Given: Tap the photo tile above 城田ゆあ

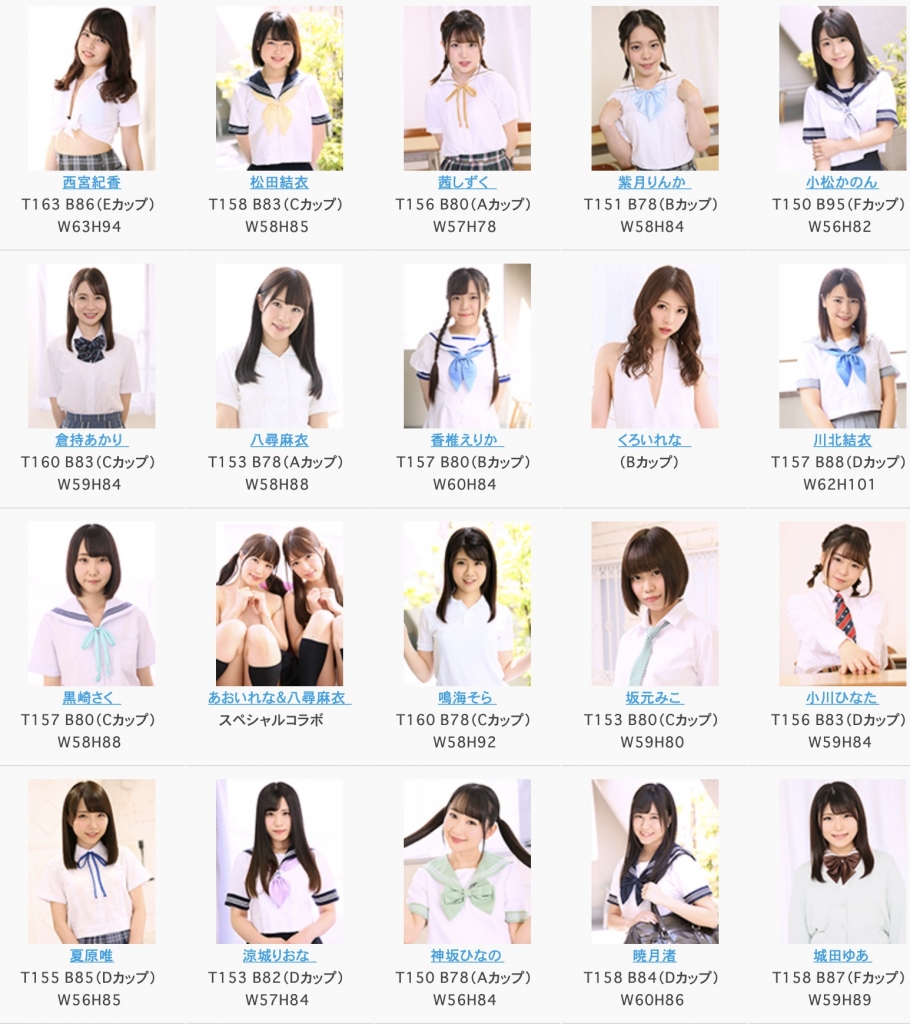Looking at the screenshot, I should 842,861.
